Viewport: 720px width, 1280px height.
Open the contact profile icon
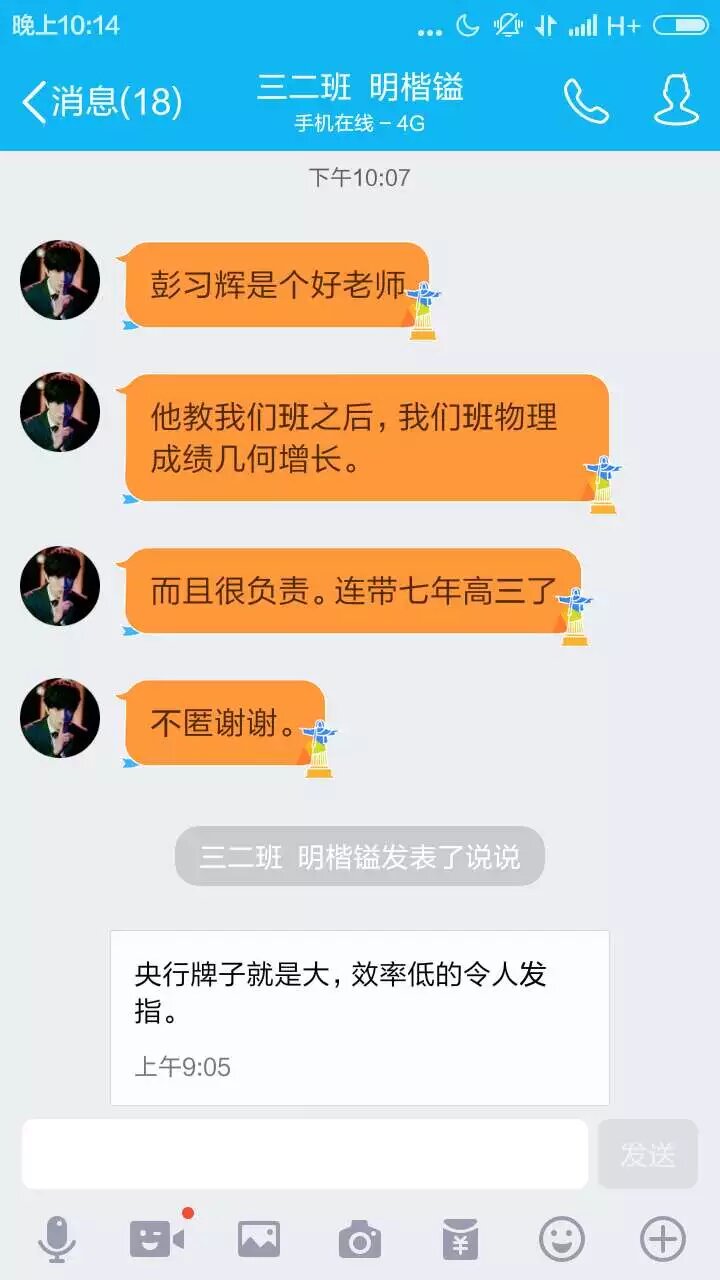tap(676, 101)
